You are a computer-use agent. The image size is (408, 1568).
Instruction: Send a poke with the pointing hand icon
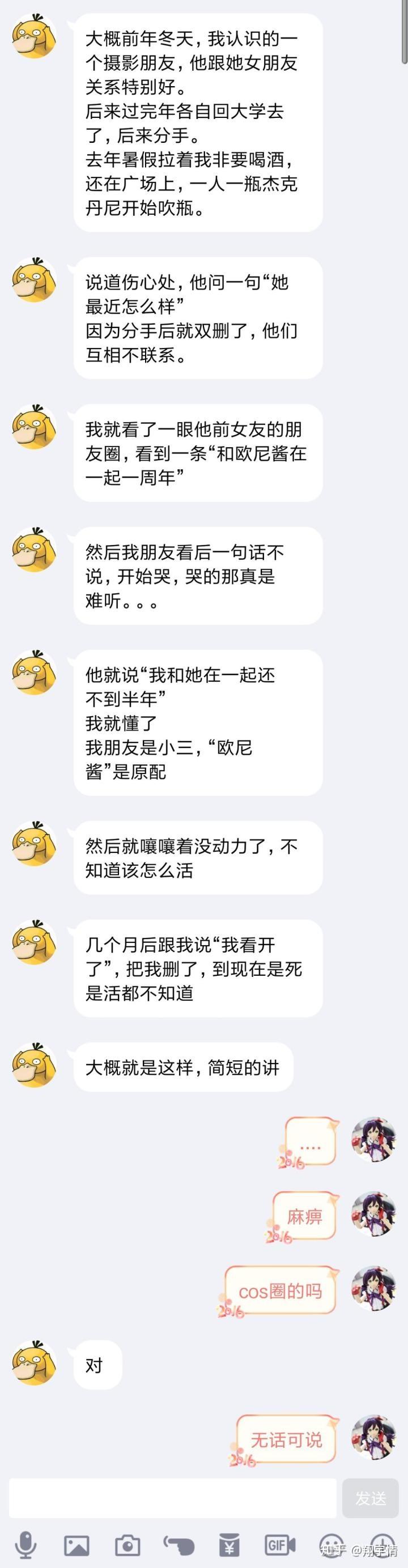[x=179, y=1545]
